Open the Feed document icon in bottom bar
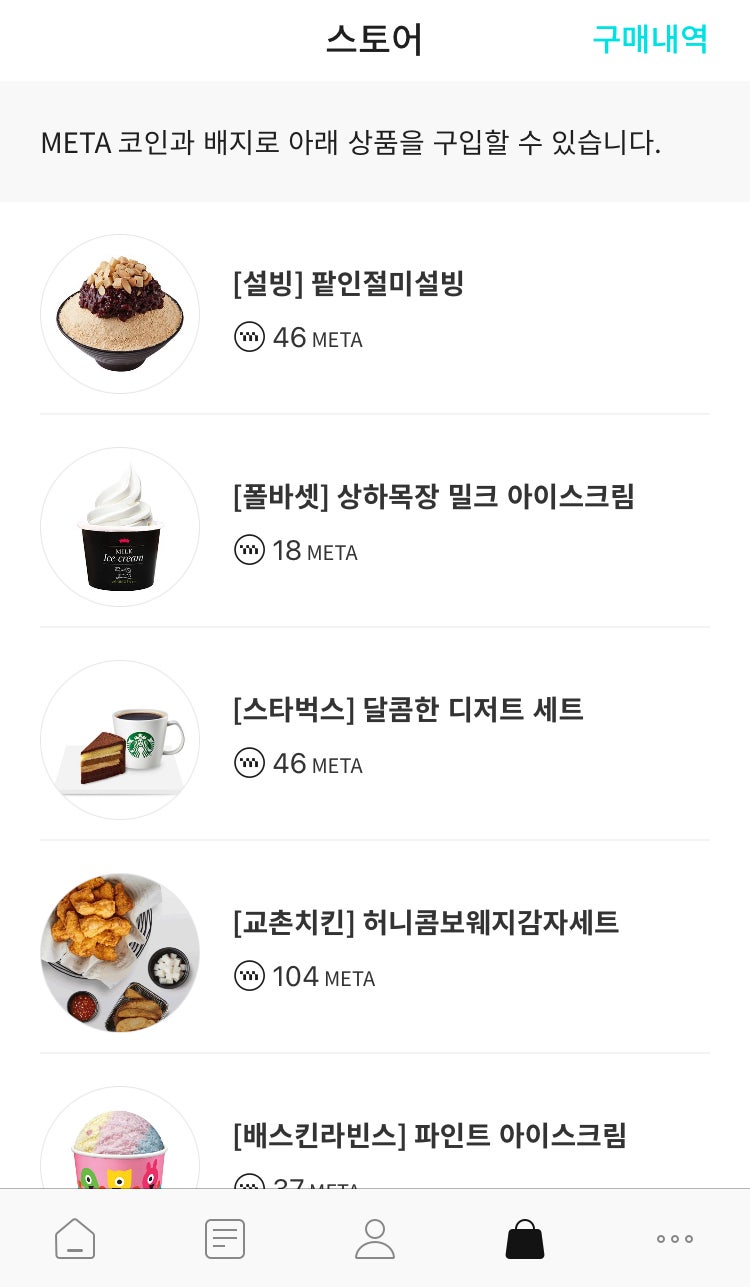 [224, 1237]
